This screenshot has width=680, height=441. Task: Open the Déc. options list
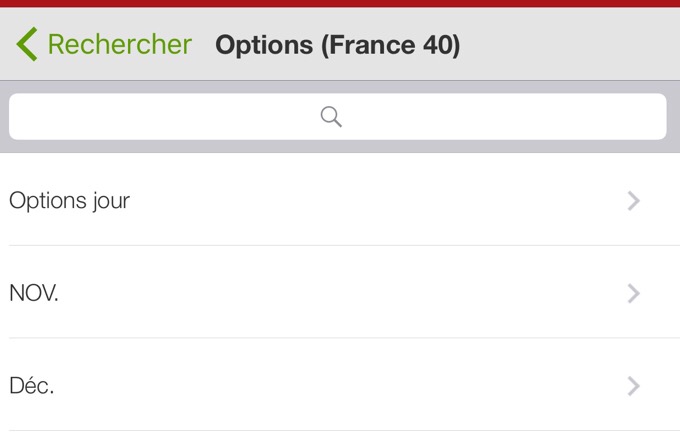coord(338,385)
